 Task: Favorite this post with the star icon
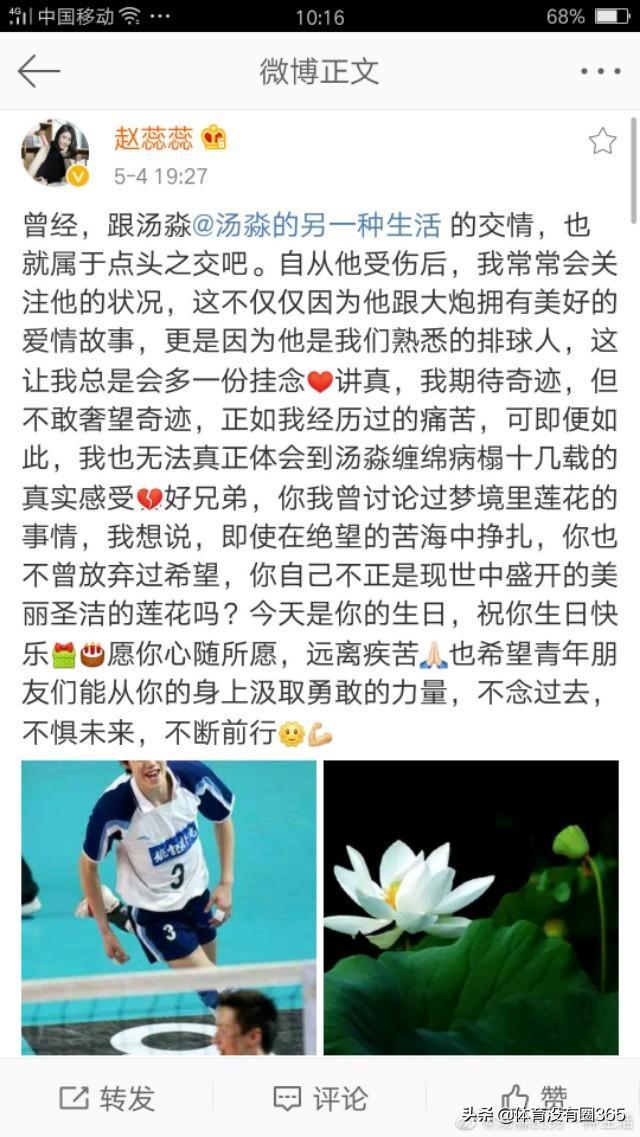coord(602,142)
